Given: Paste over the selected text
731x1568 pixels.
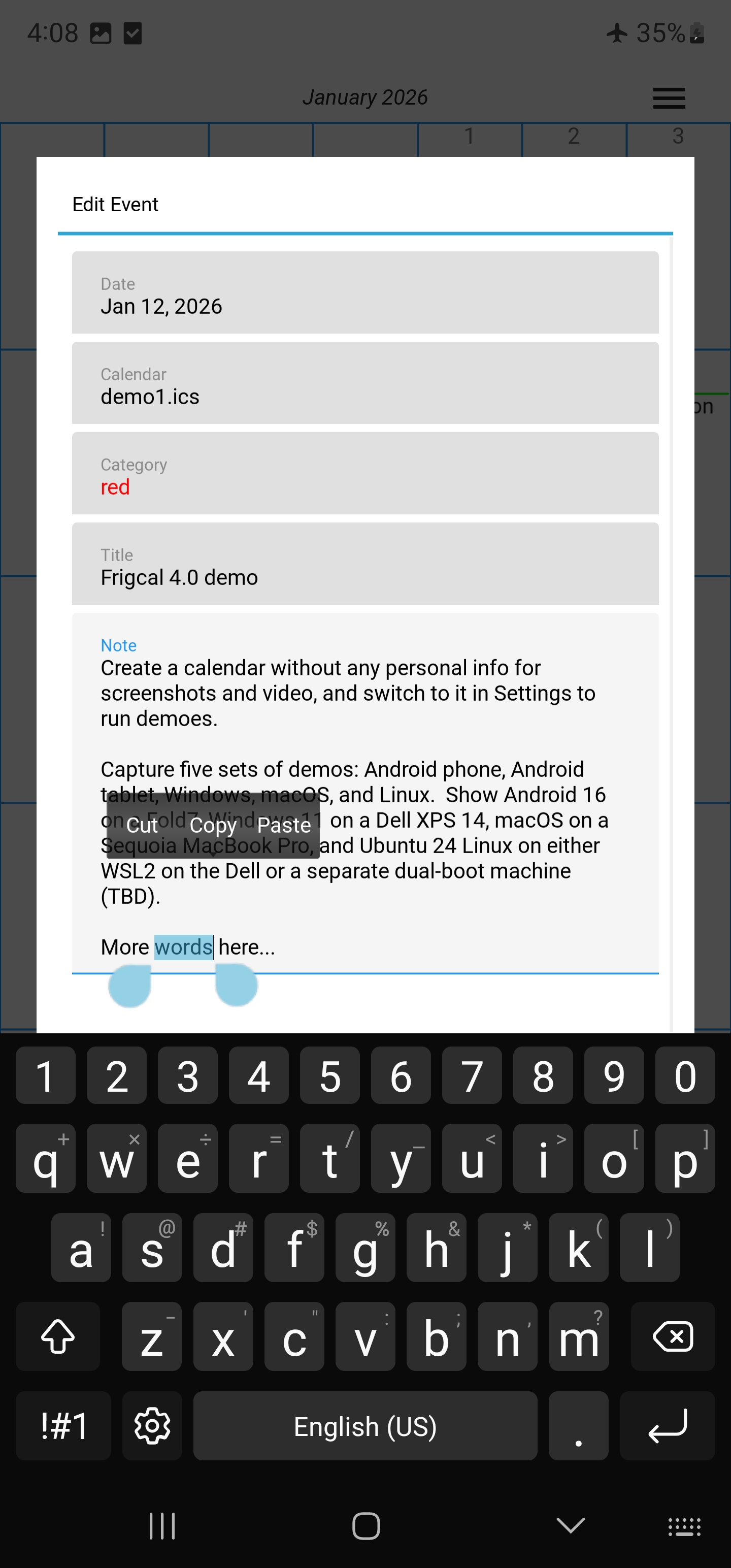Looking at the screenshot, I should point(284,826).
